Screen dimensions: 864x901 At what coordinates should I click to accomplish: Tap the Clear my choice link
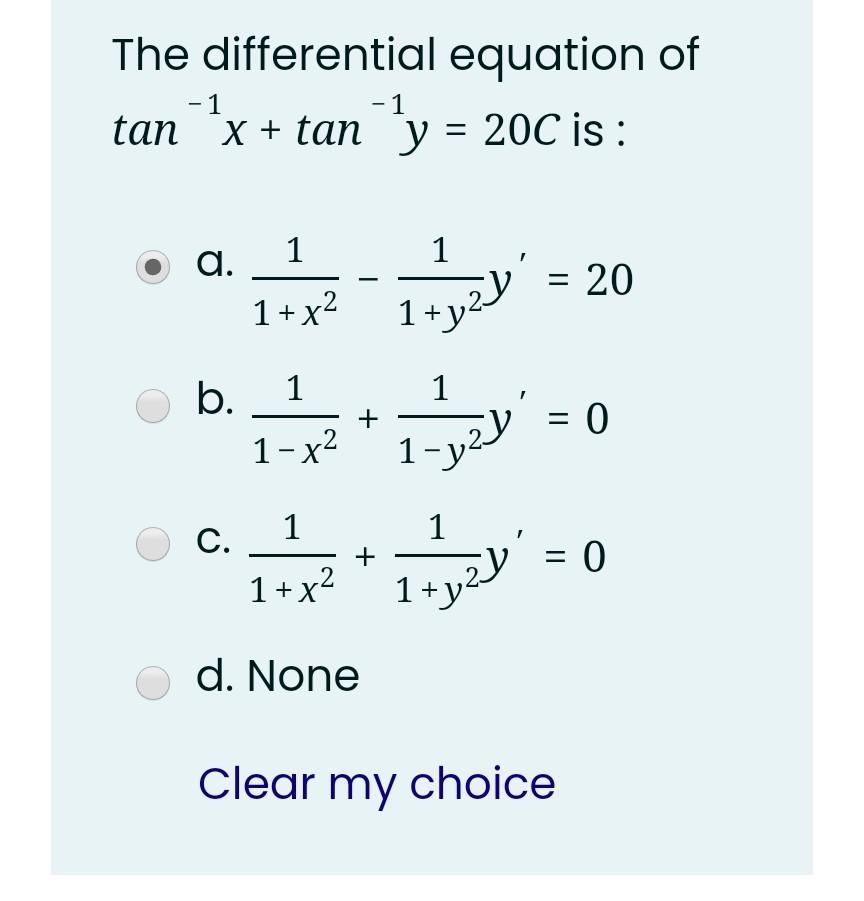376,783
